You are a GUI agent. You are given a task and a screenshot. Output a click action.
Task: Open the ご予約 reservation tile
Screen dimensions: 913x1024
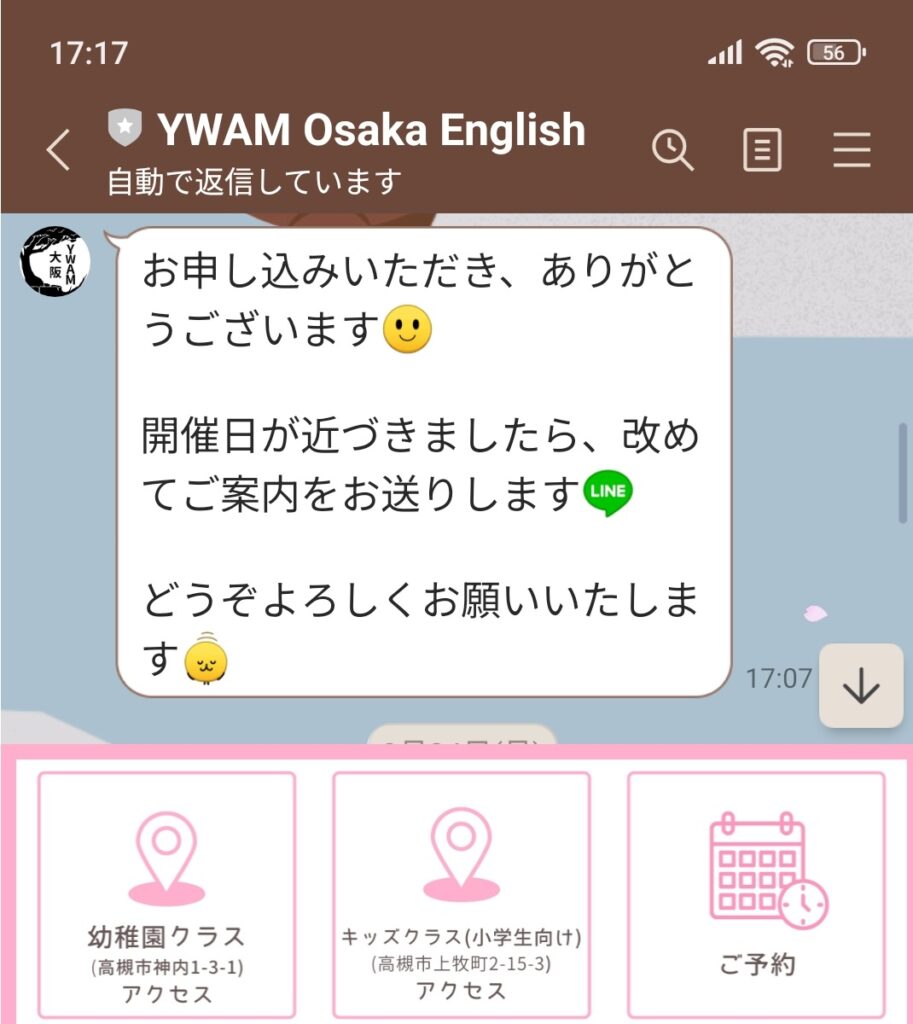pyautogui.click(x=756, y=895)
